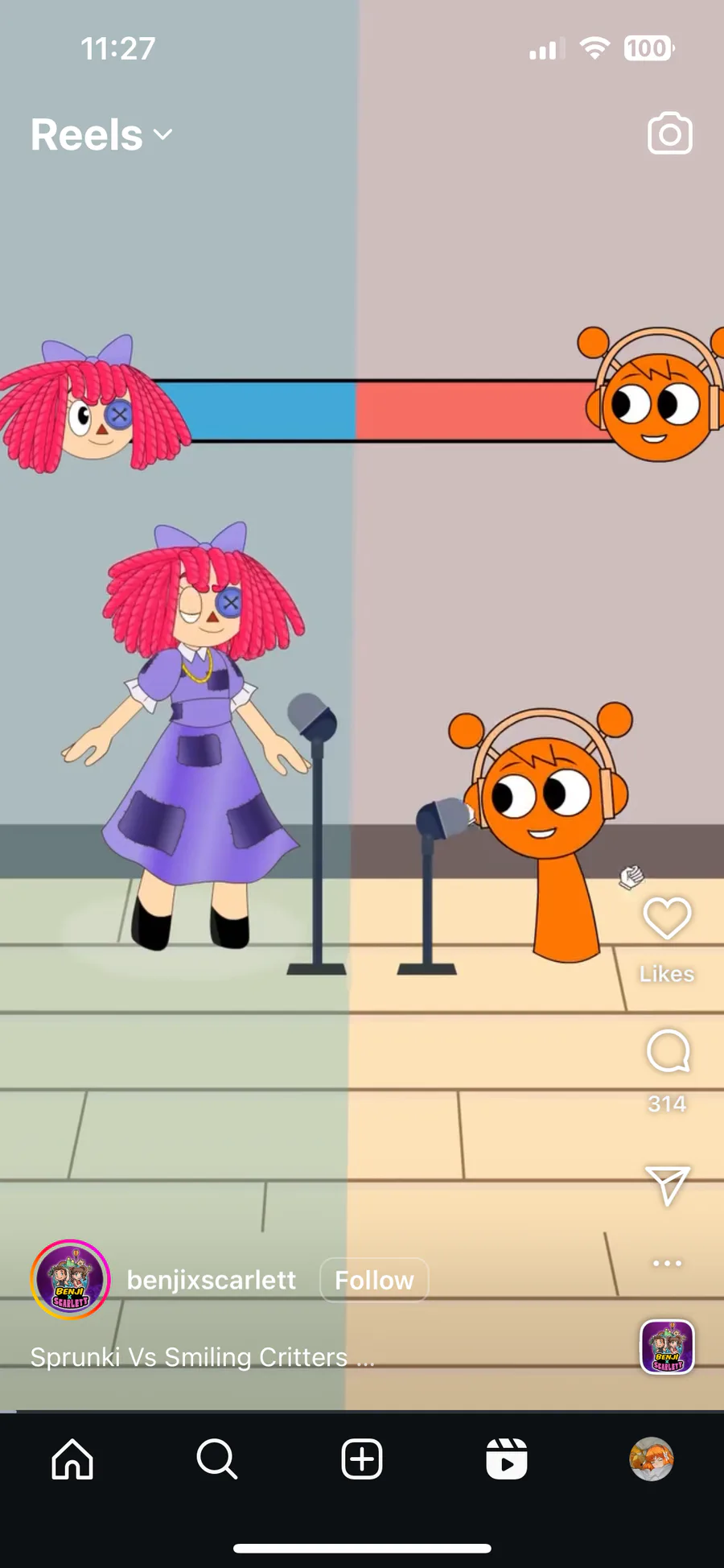Share this reel via paper plane icon

[668, 1184]
